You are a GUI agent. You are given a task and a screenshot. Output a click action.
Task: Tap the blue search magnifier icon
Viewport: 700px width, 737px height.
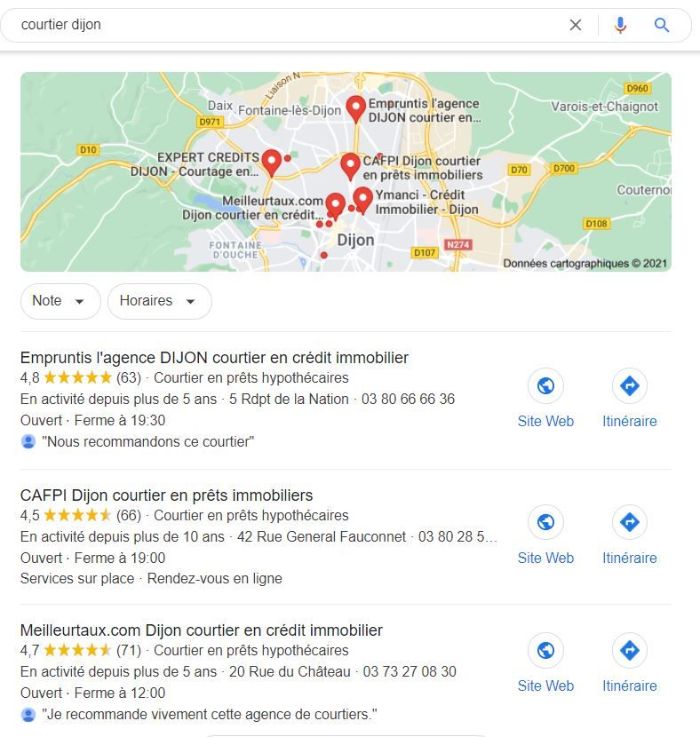(x=661, y=25)
